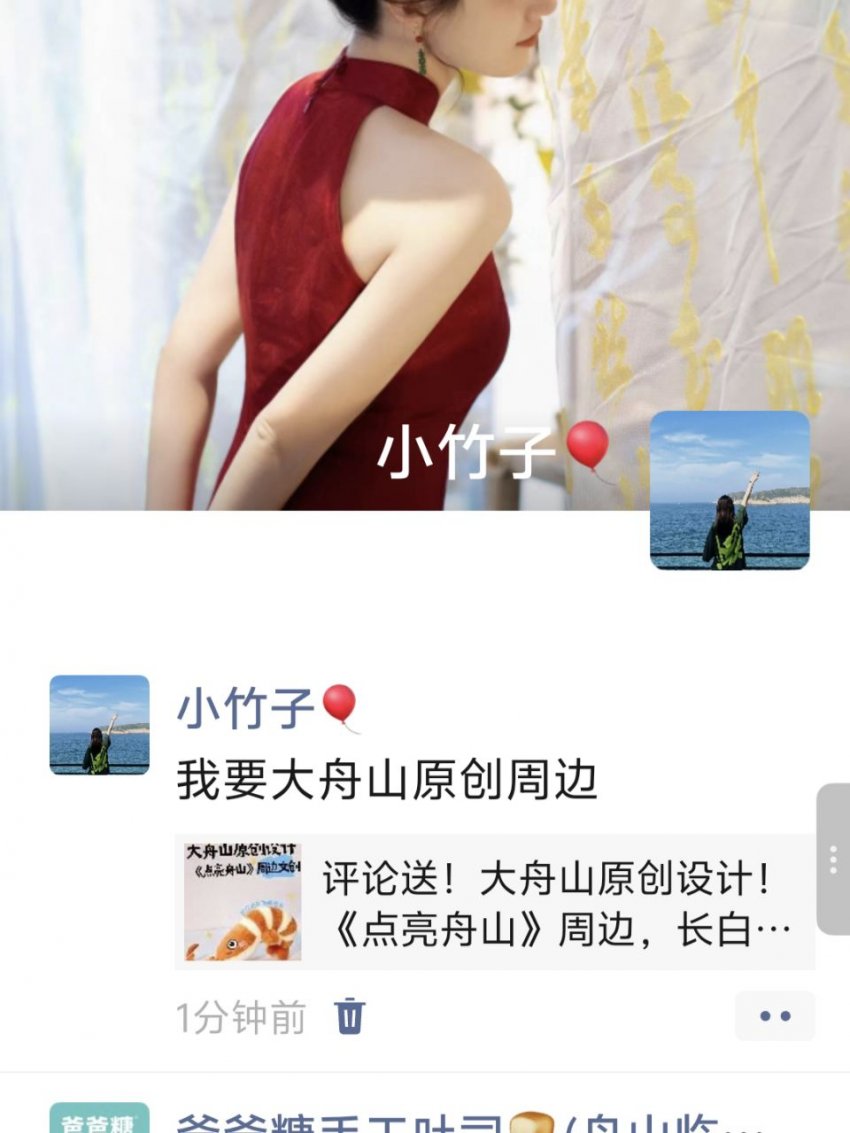
Task: Open the shared 点亮舟山 article card
Action: 494,903
